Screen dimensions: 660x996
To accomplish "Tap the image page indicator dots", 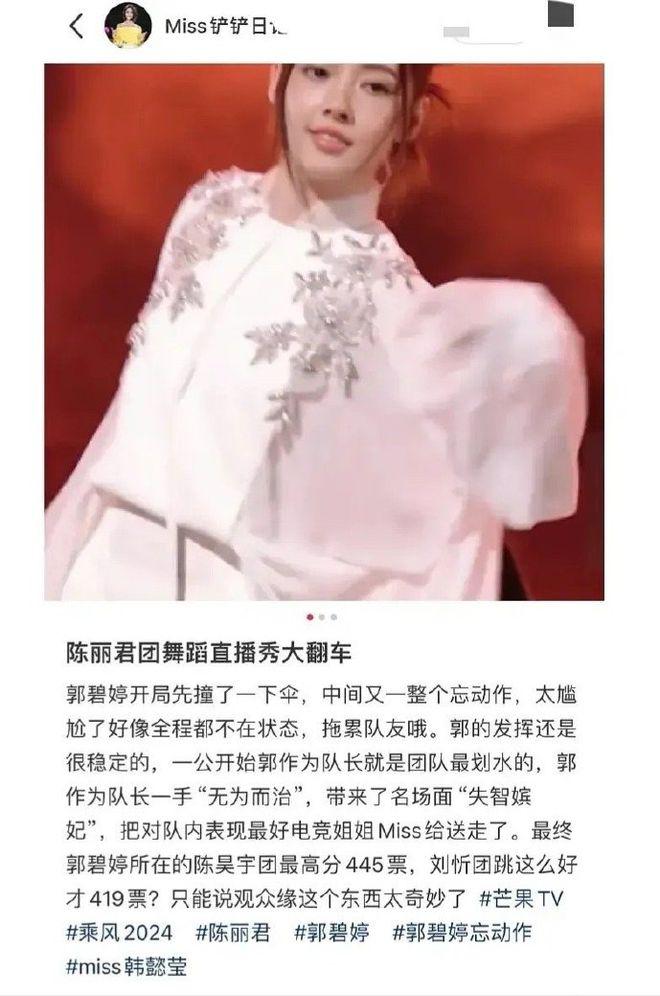I will point(322,617).
